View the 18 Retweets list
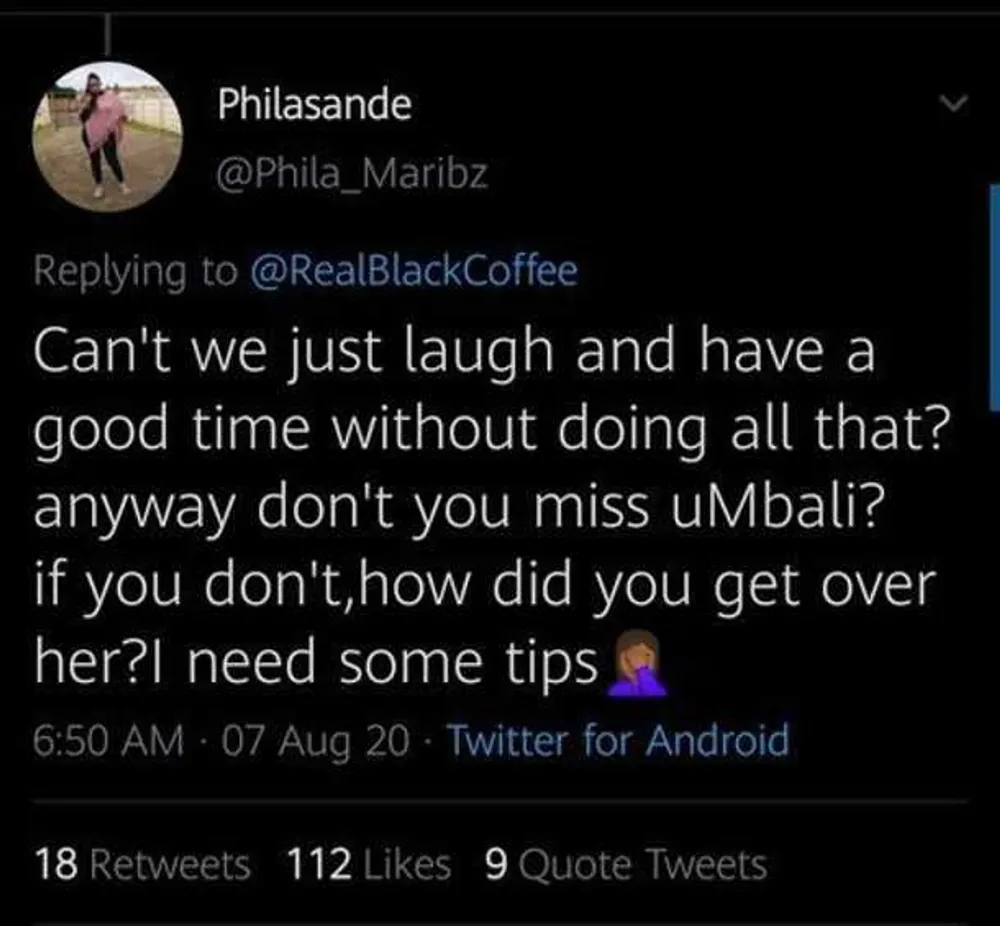Image resolution: width=1000 pixels, height=926 pixels. tap(142, 865)
